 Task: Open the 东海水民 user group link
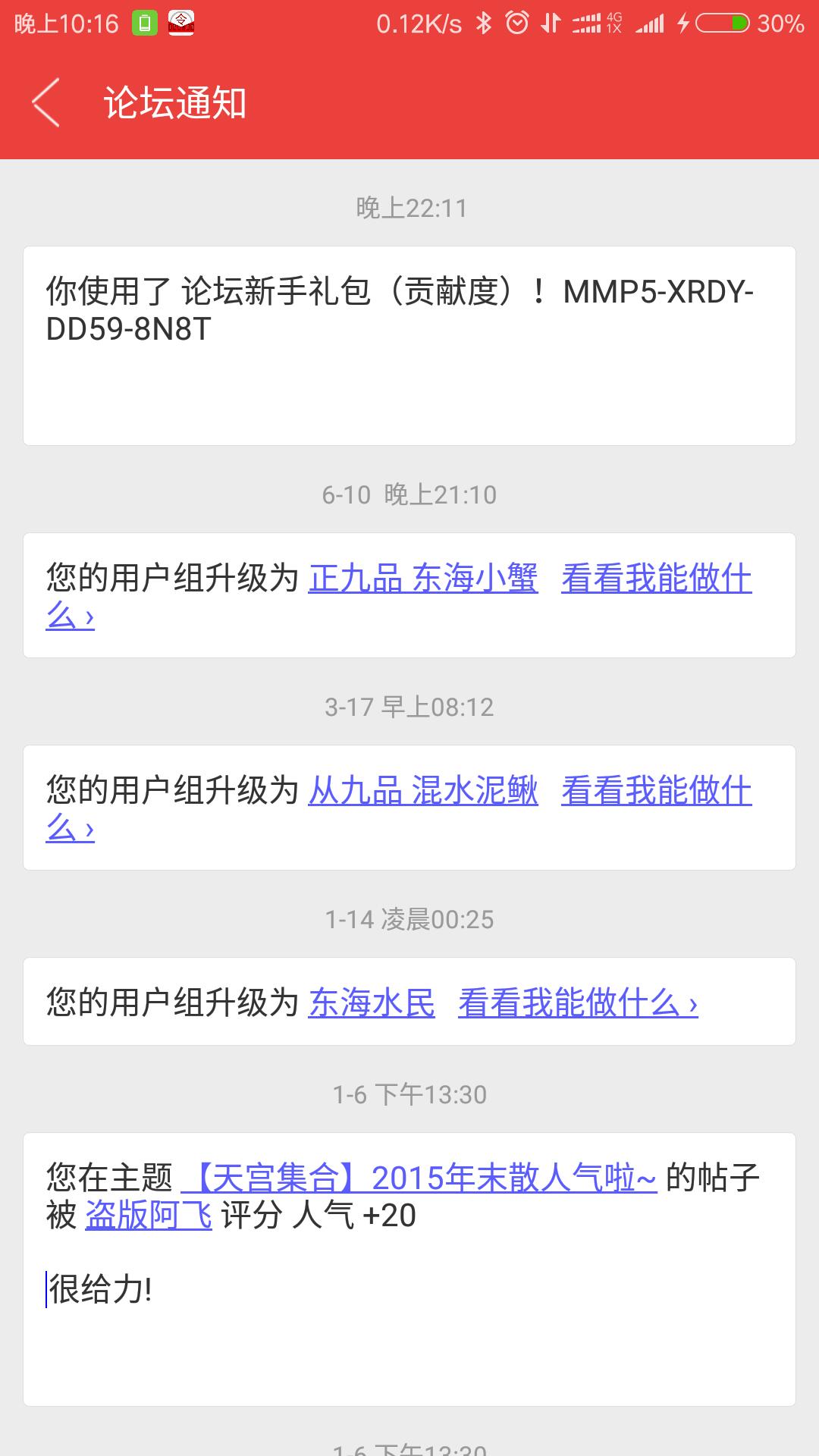coord(372,1003)
